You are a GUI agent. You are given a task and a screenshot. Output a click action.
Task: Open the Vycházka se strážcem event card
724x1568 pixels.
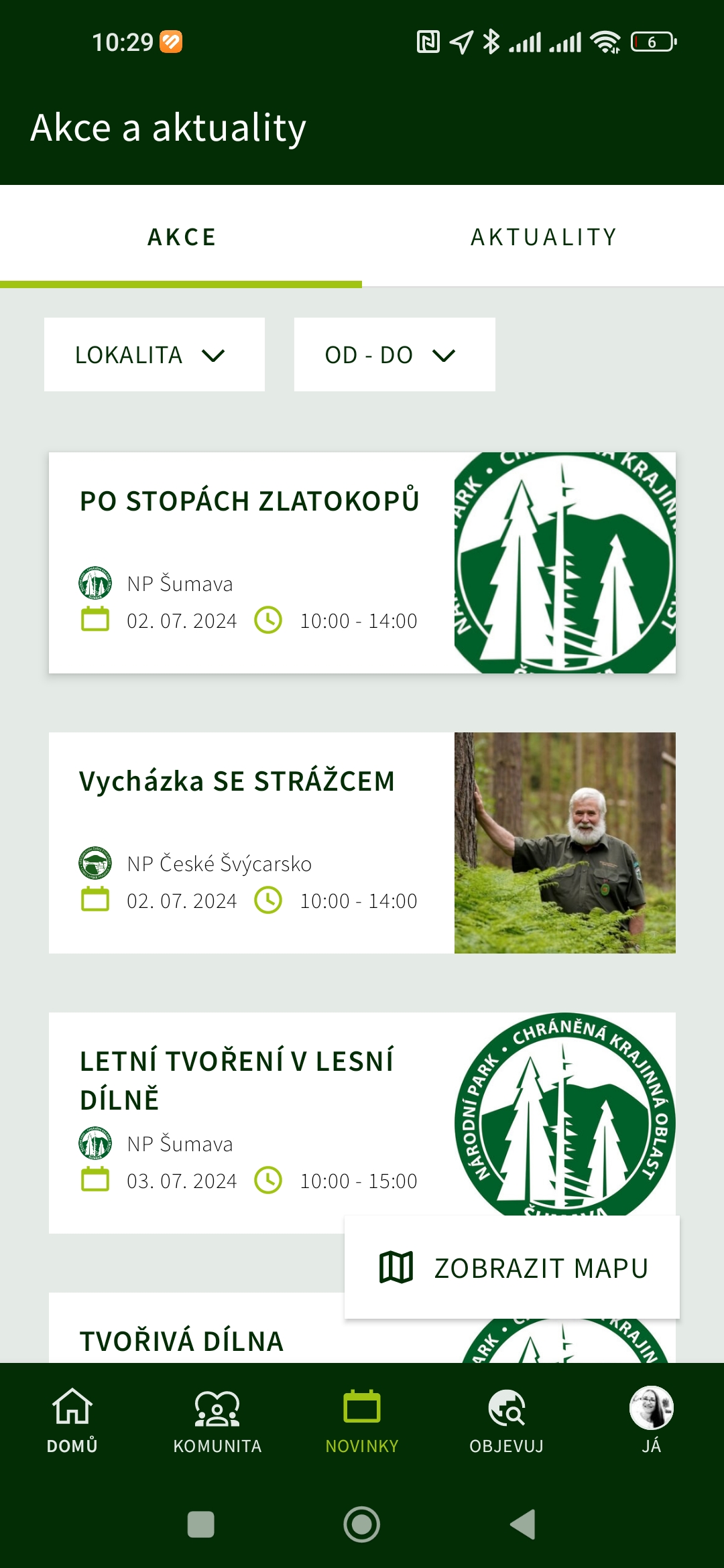tap(362, 843)
